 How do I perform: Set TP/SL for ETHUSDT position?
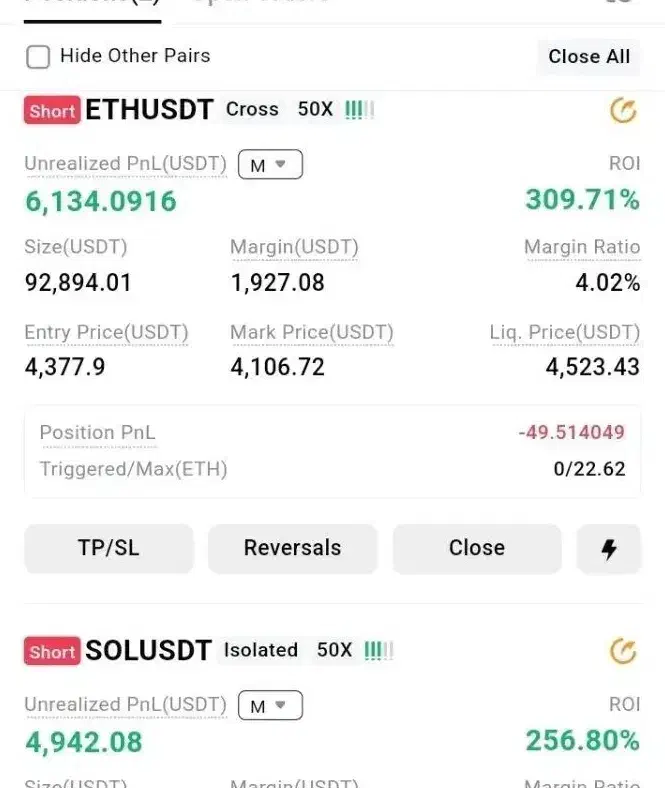(109, 548)
